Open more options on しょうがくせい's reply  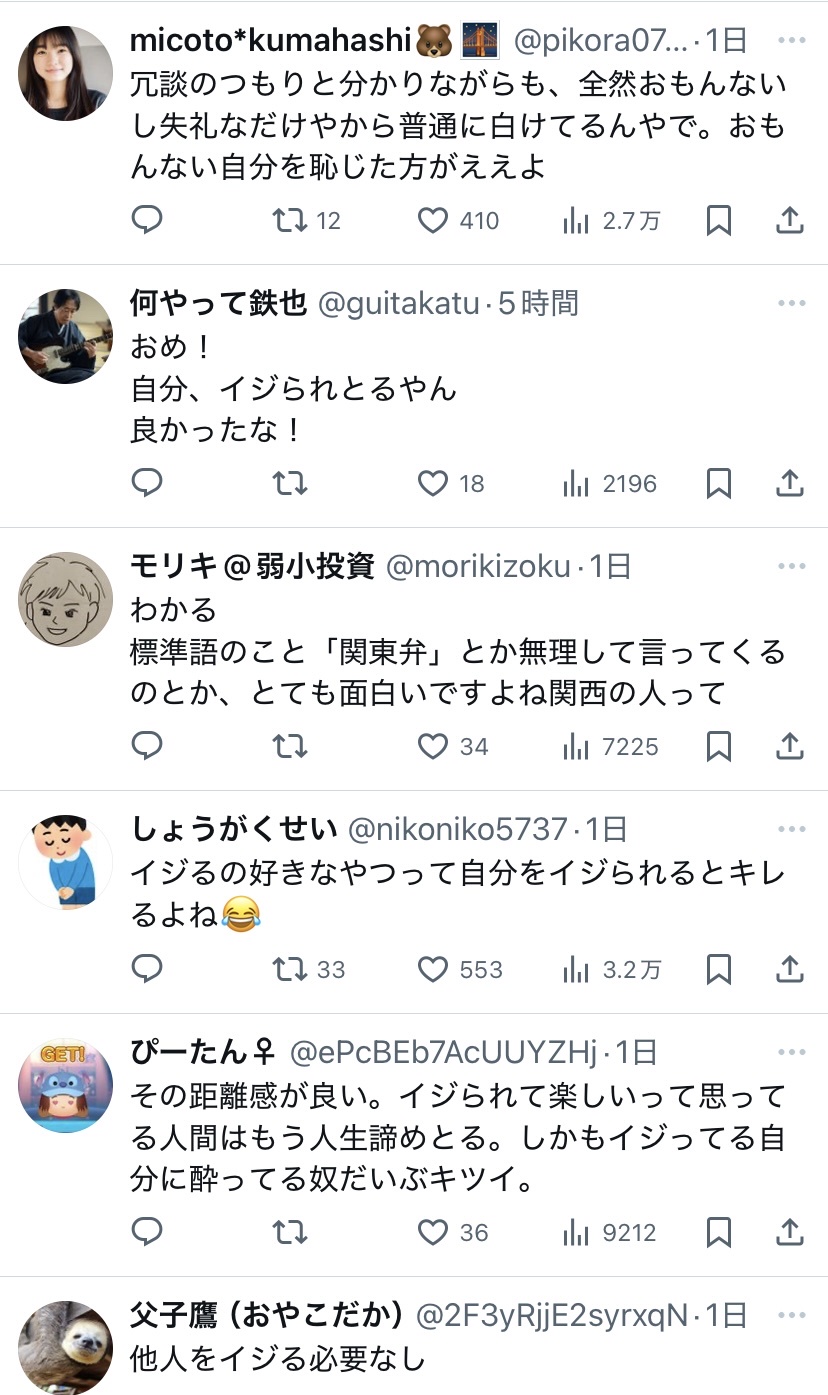coord(791,829)
